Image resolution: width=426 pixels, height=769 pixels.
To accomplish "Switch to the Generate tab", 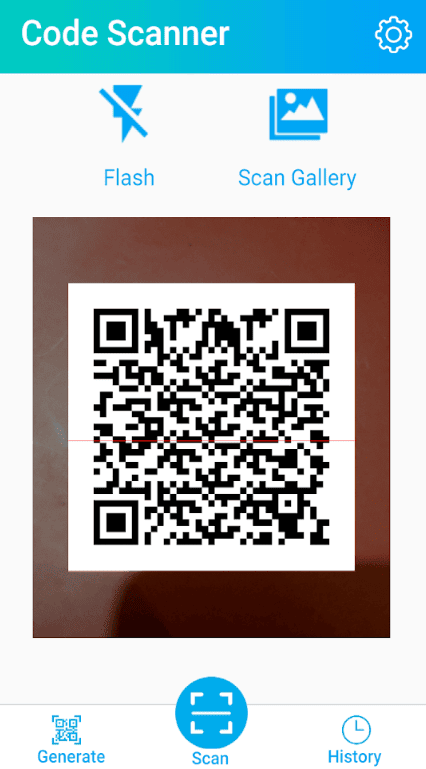I will (x=71, y=739).
